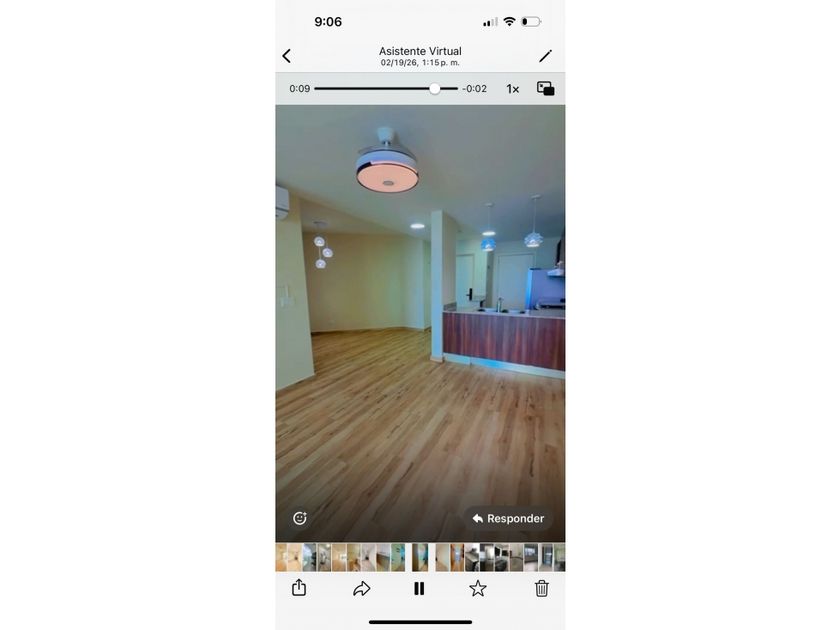Go back from the video viewer

point(287,56)
